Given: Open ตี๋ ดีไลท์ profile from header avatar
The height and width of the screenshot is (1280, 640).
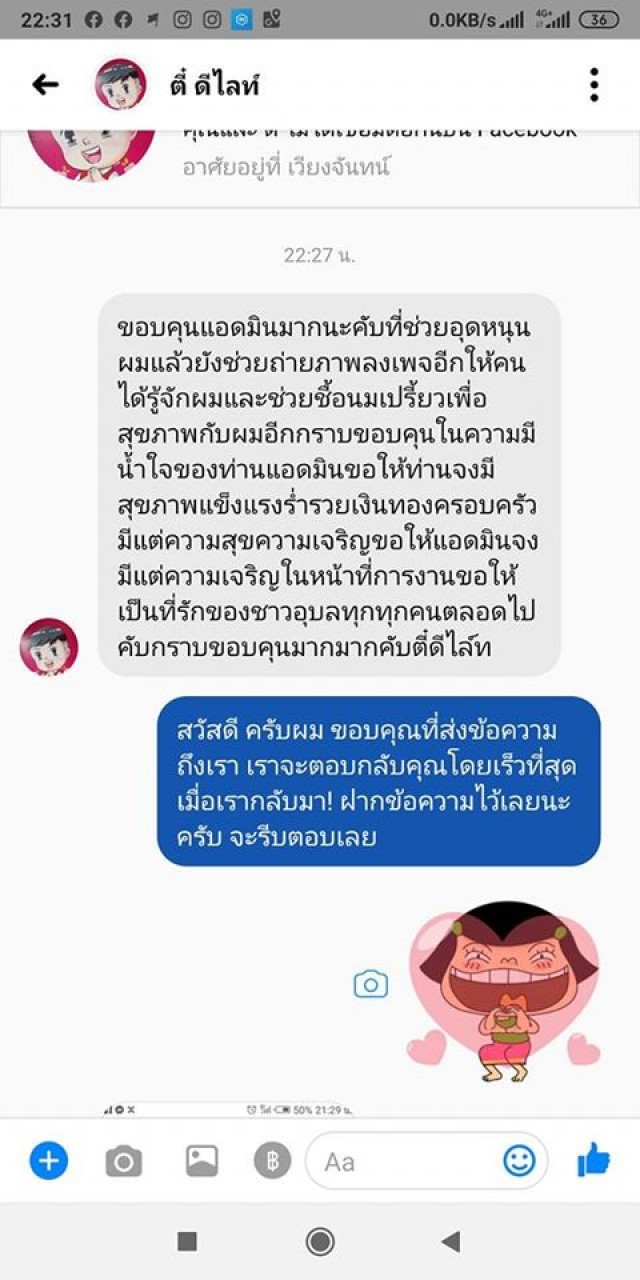Looking at the screenshot, I should [120, 85].
